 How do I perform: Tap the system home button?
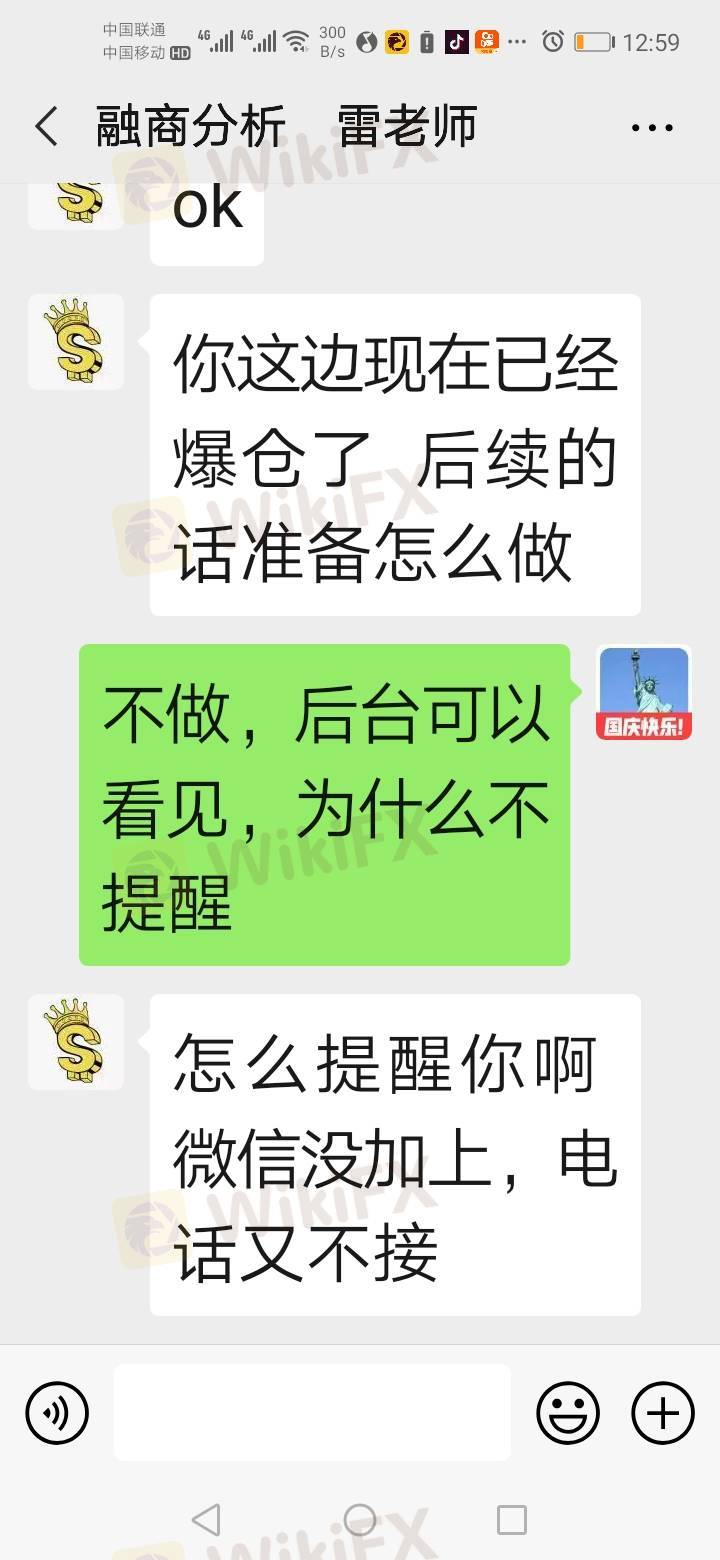360,1520
